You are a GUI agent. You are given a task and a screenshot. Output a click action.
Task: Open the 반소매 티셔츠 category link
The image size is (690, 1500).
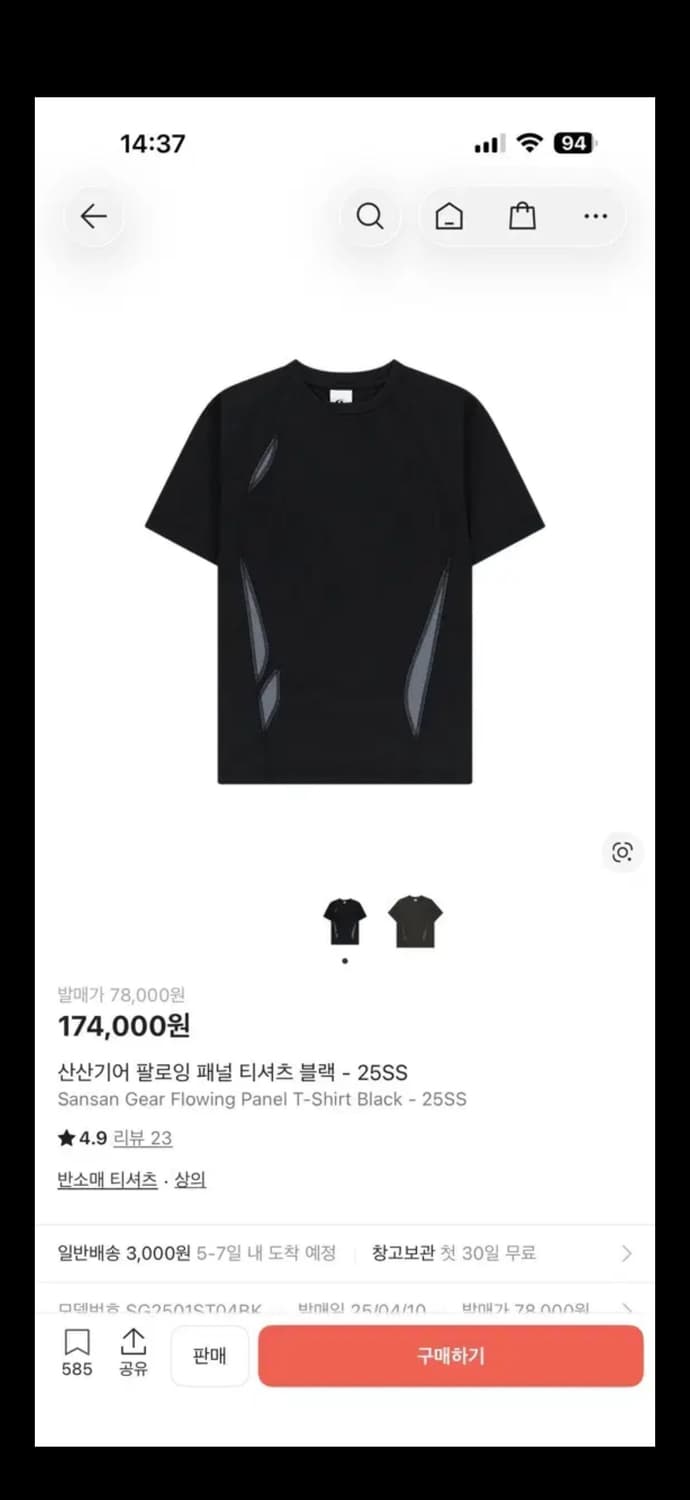pos(107,1180)
